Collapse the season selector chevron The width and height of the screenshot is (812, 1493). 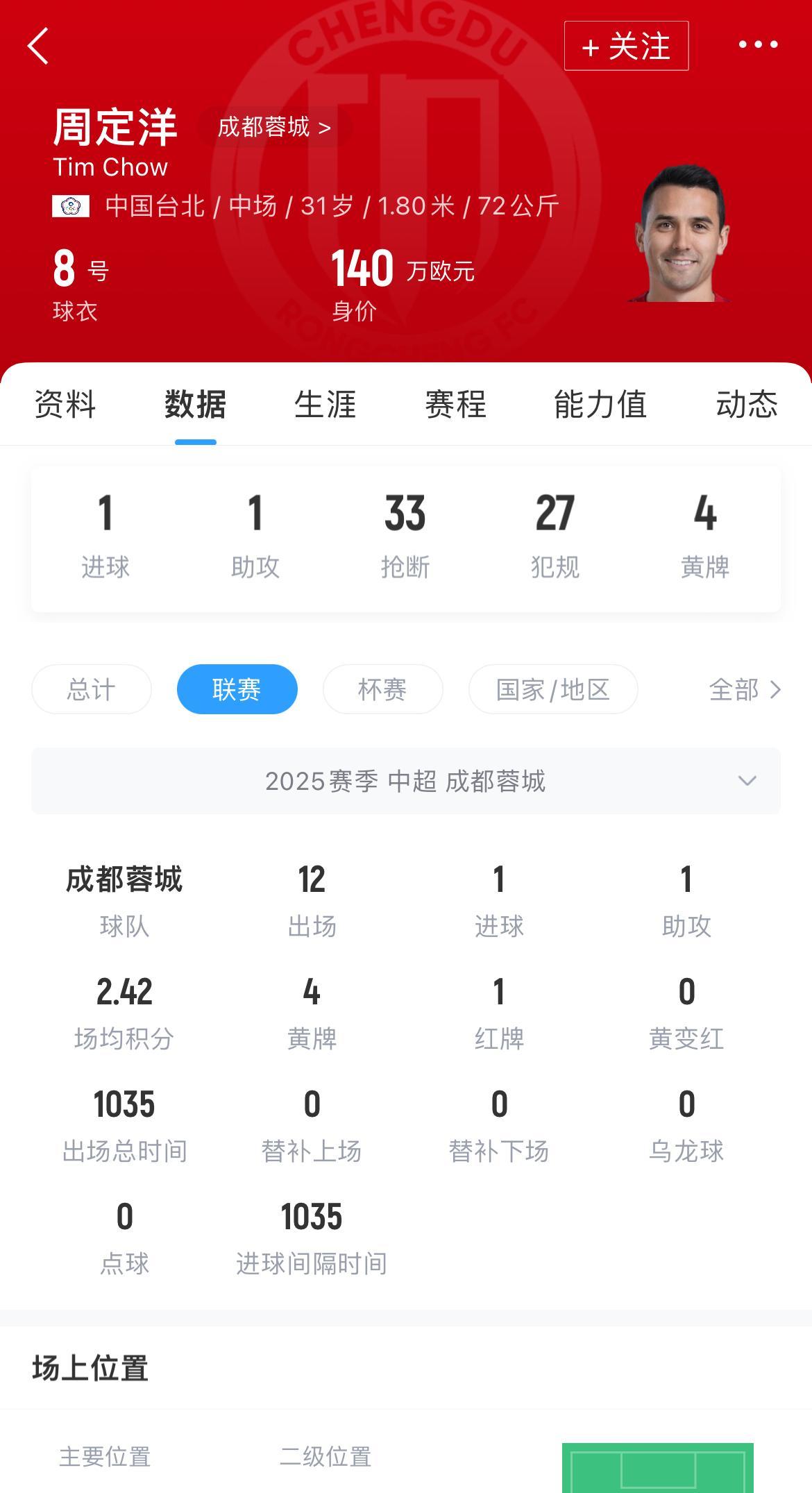(747, 781)
